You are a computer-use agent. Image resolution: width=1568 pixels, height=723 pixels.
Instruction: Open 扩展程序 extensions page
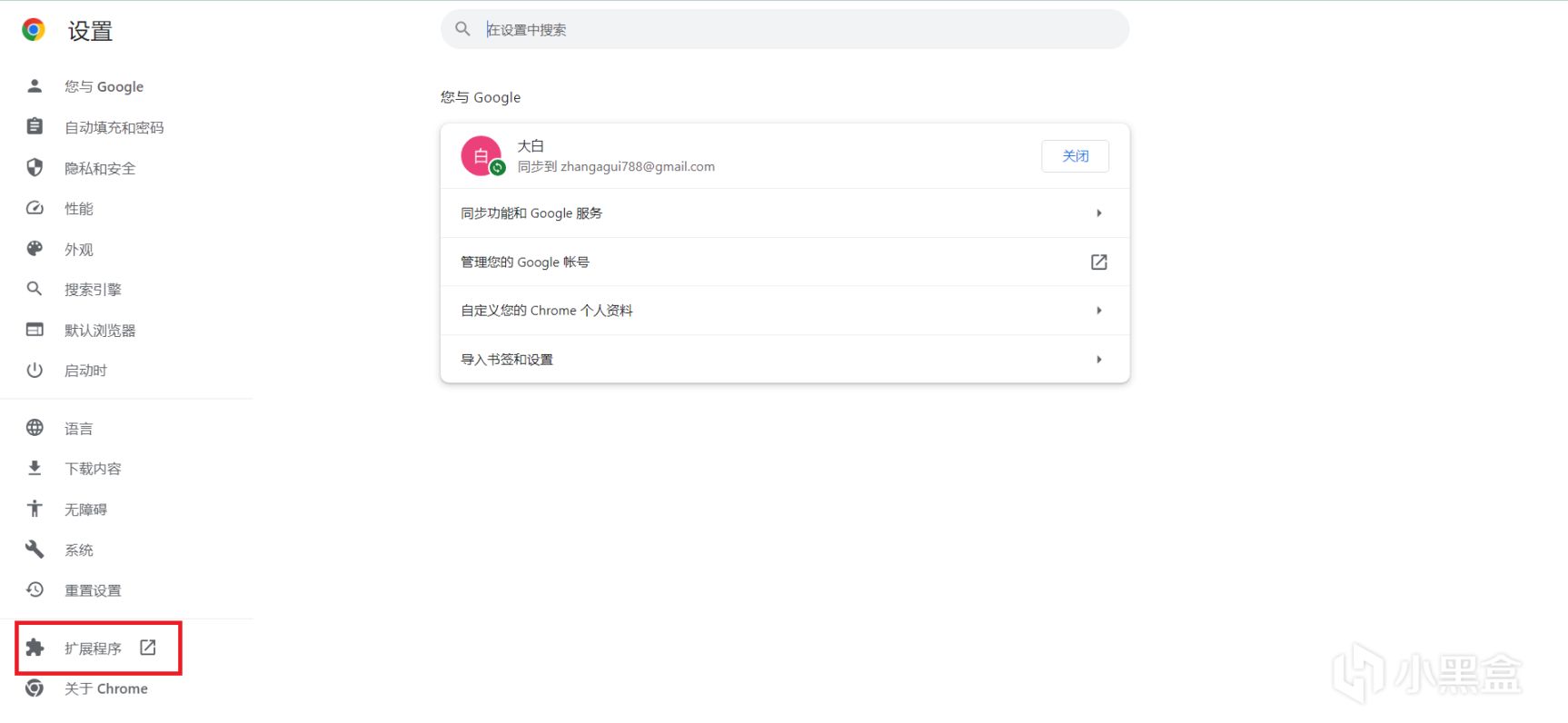coord(93,649)
